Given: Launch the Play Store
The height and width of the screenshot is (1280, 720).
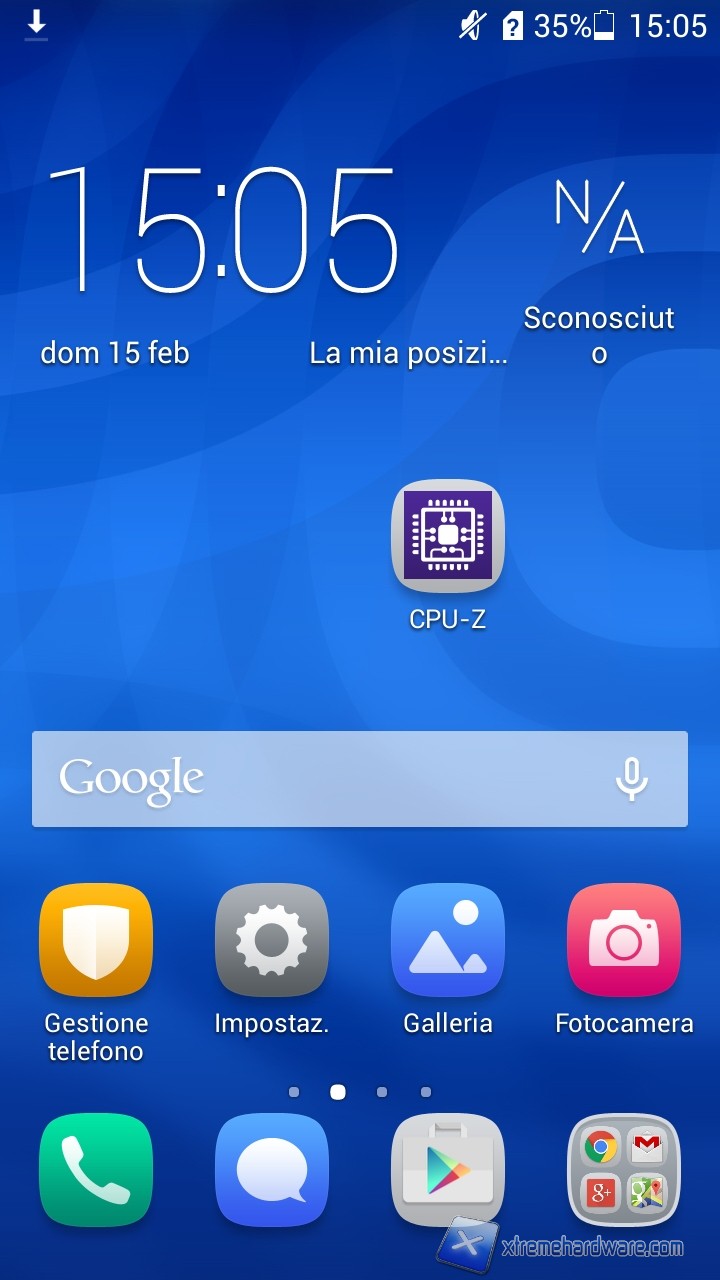Looking at the screenshot, I should (x=448, y=1169).
